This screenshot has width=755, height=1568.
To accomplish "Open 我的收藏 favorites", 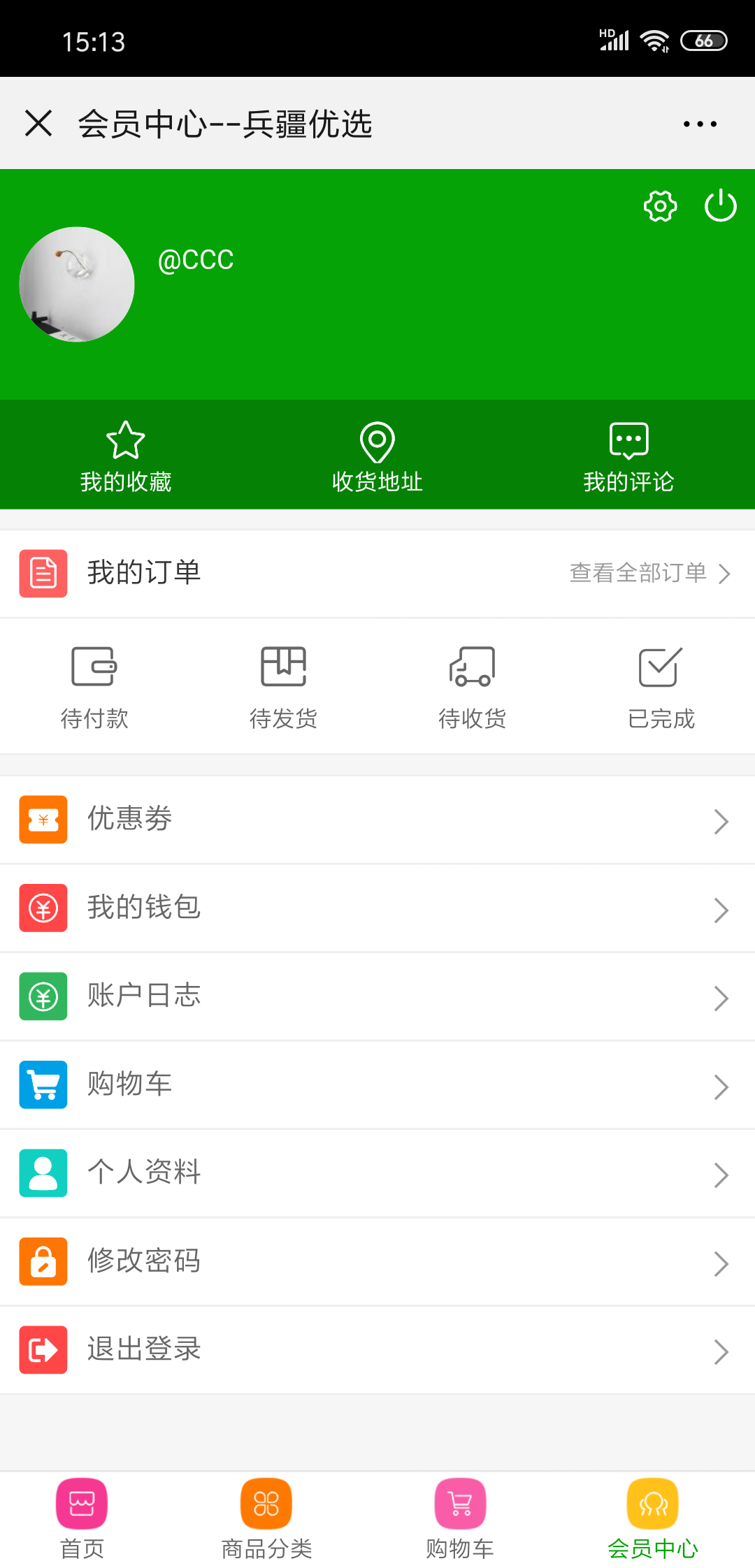I will (126, 456).
